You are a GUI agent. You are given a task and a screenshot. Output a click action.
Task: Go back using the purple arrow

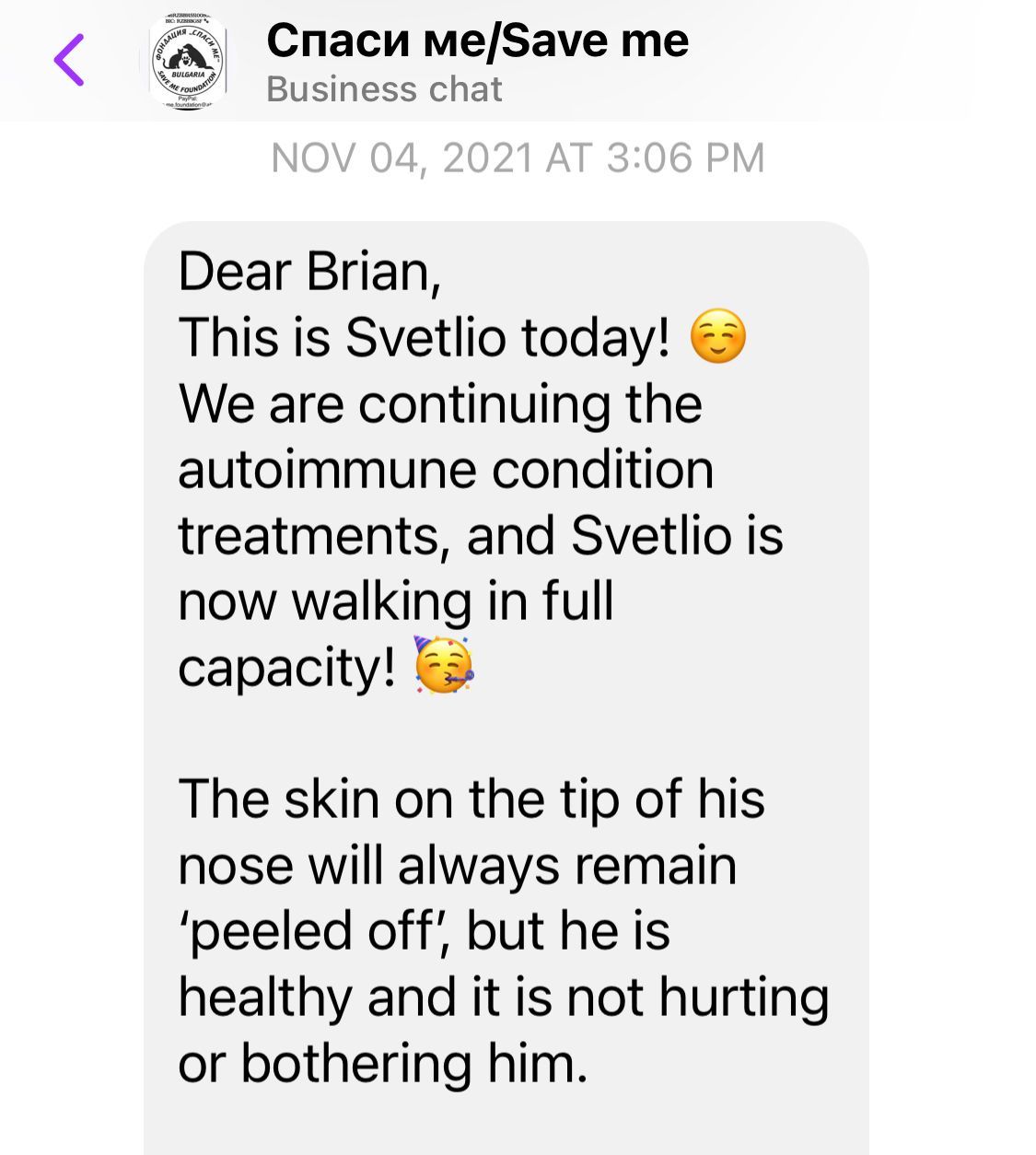(69, 60)
